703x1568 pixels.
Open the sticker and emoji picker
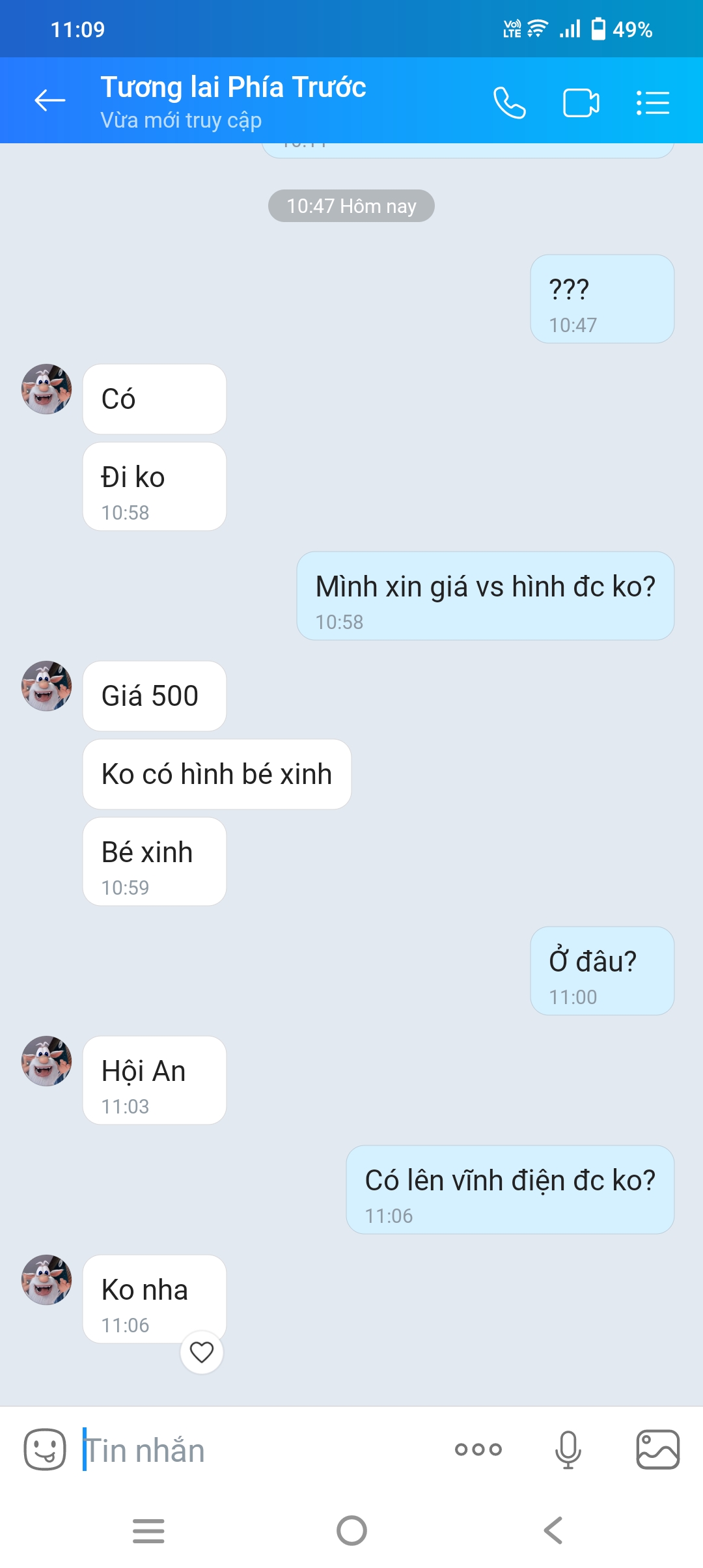click(45, 1449)
